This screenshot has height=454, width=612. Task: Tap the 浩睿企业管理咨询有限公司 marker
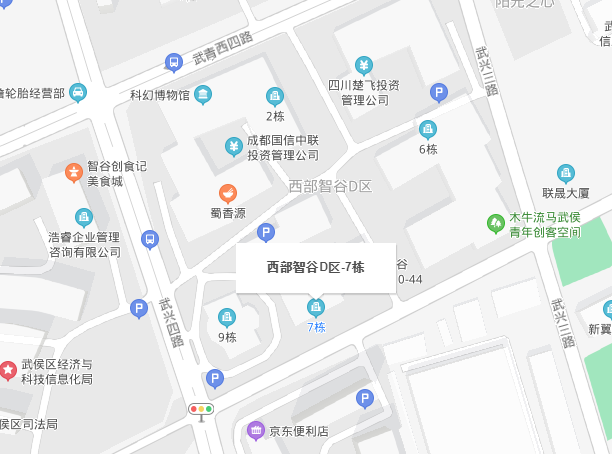(84, 216)
